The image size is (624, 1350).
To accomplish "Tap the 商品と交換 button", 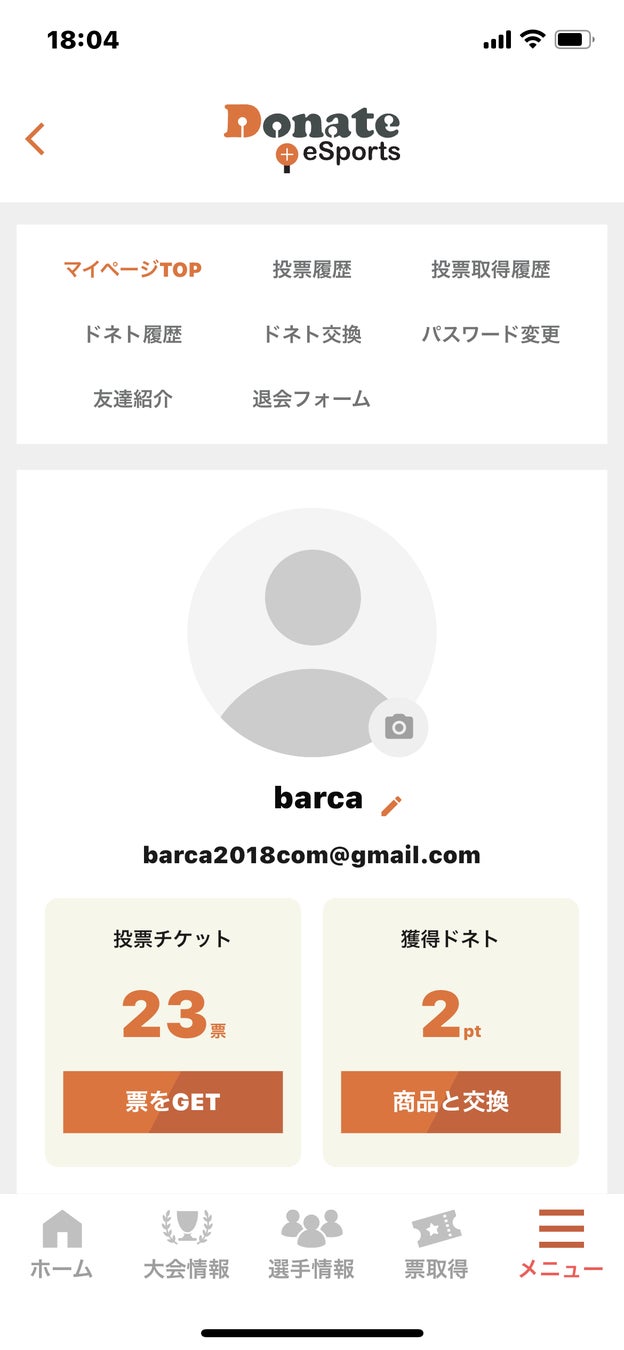I will 451,1102.
